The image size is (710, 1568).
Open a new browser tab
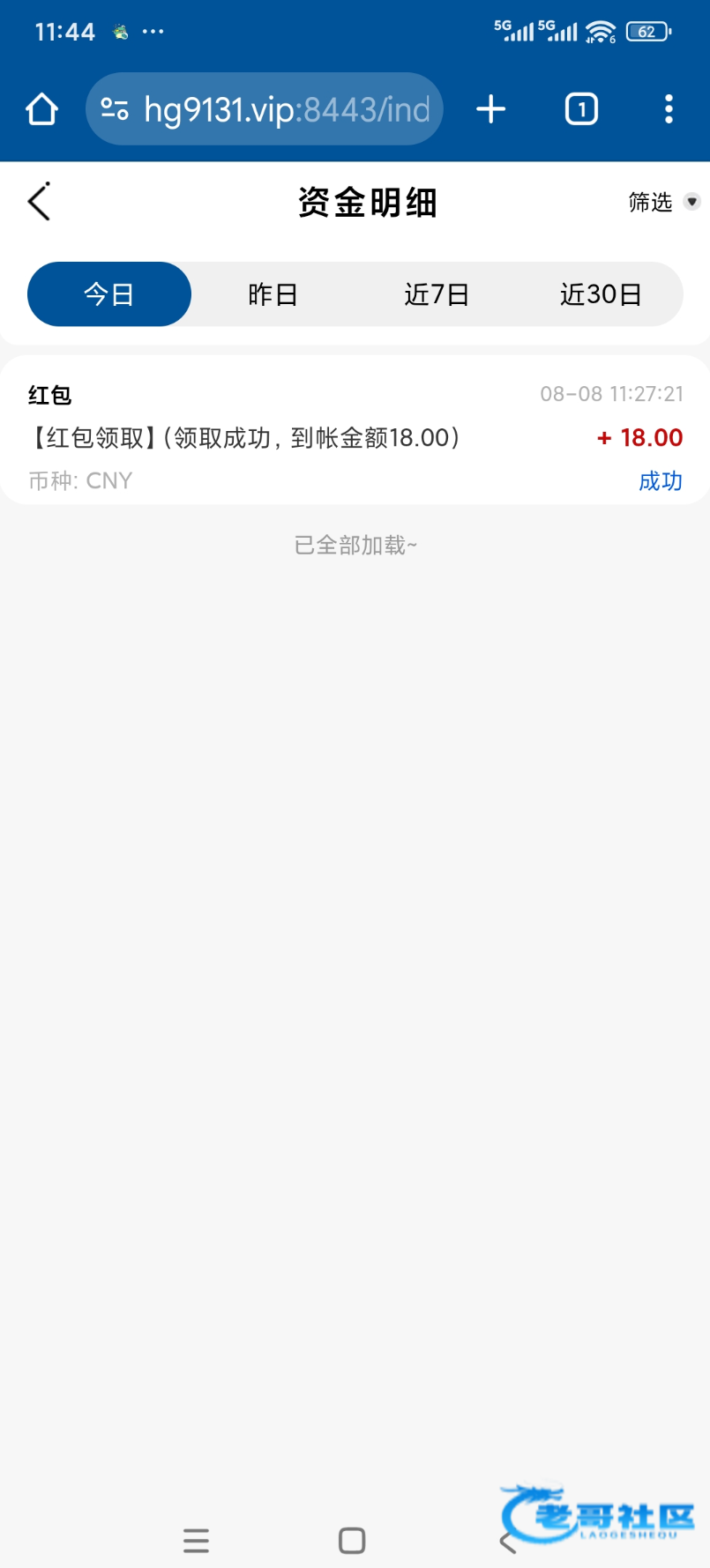491,109
